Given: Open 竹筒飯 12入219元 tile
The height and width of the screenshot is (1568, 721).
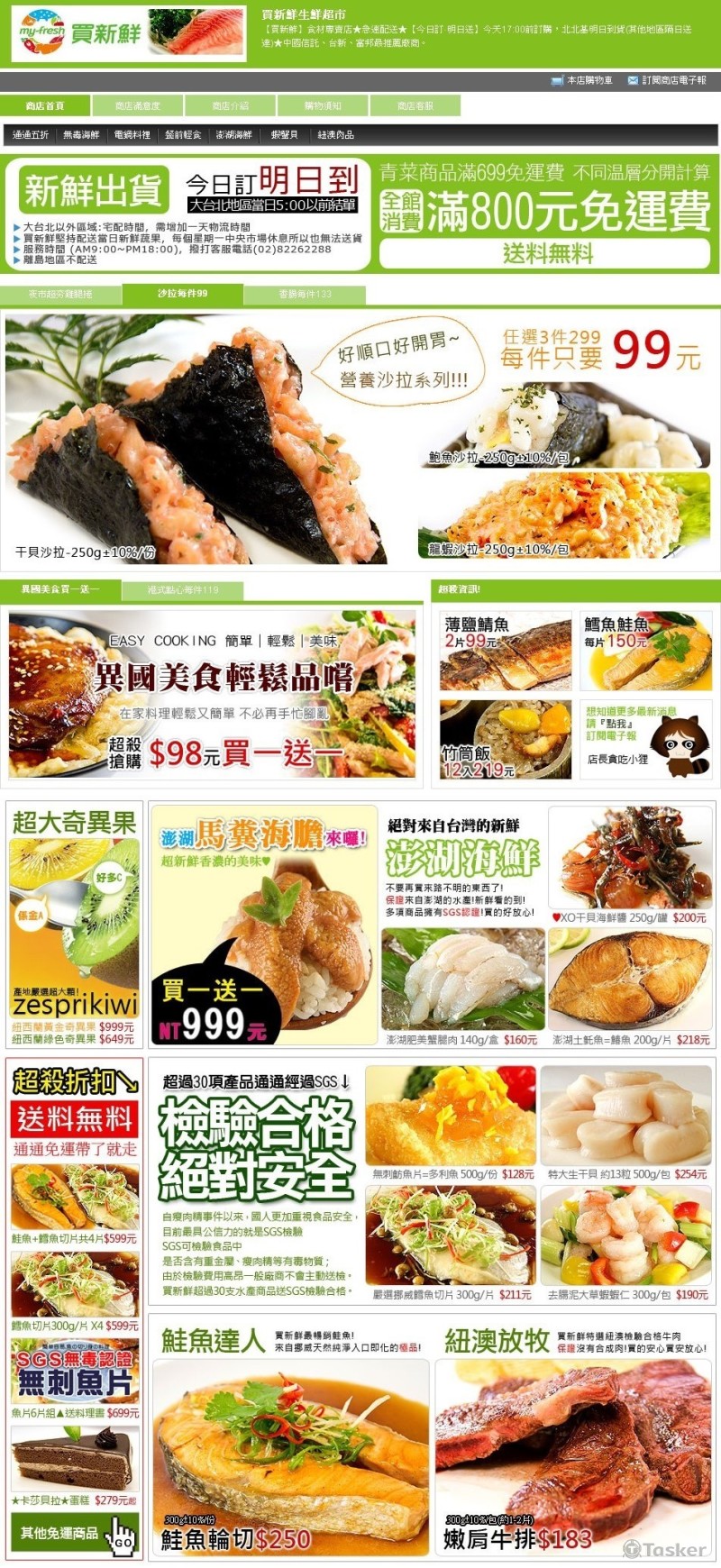Looking at the screenshot, I should click(506, 739).
